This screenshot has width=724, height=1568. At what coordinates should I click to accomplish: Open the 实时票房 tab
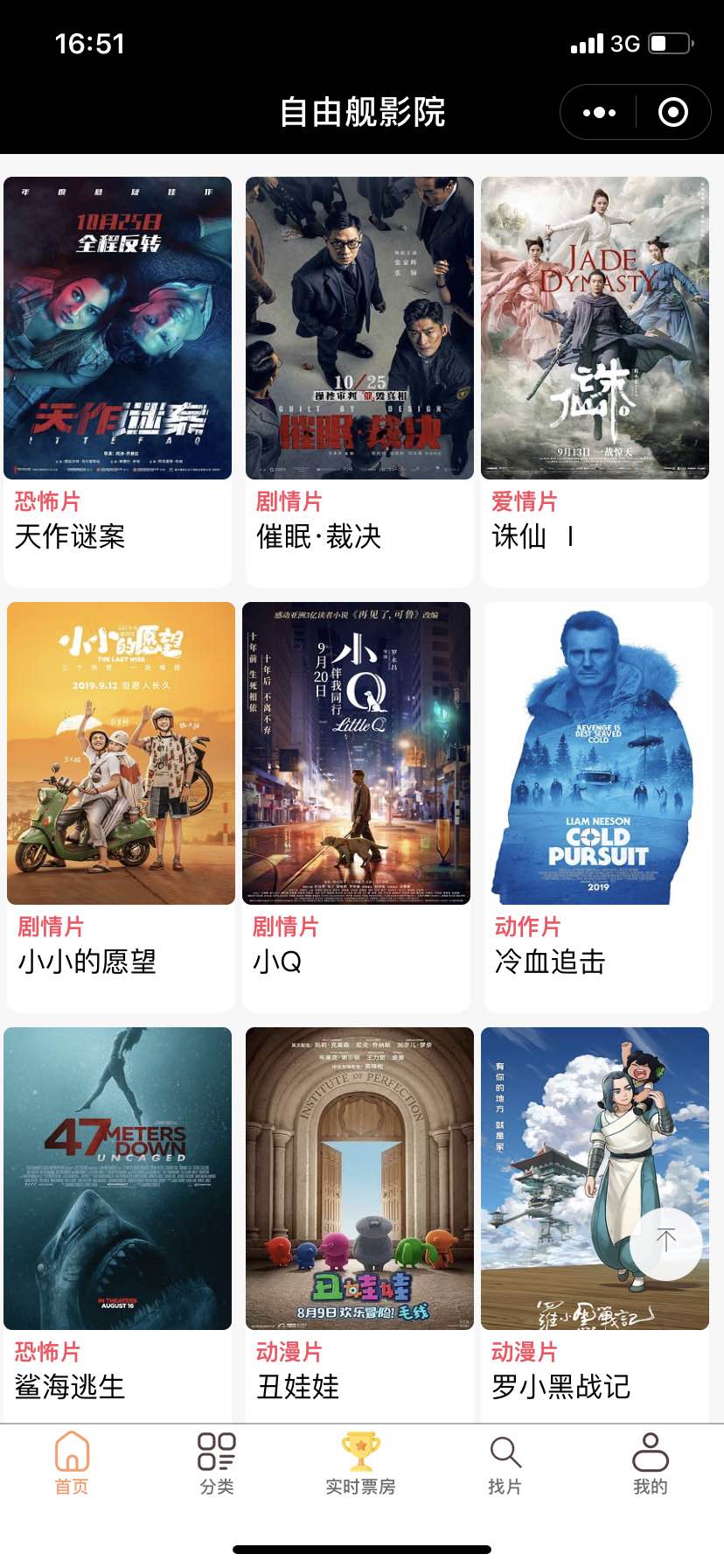tap(360, 1463)
